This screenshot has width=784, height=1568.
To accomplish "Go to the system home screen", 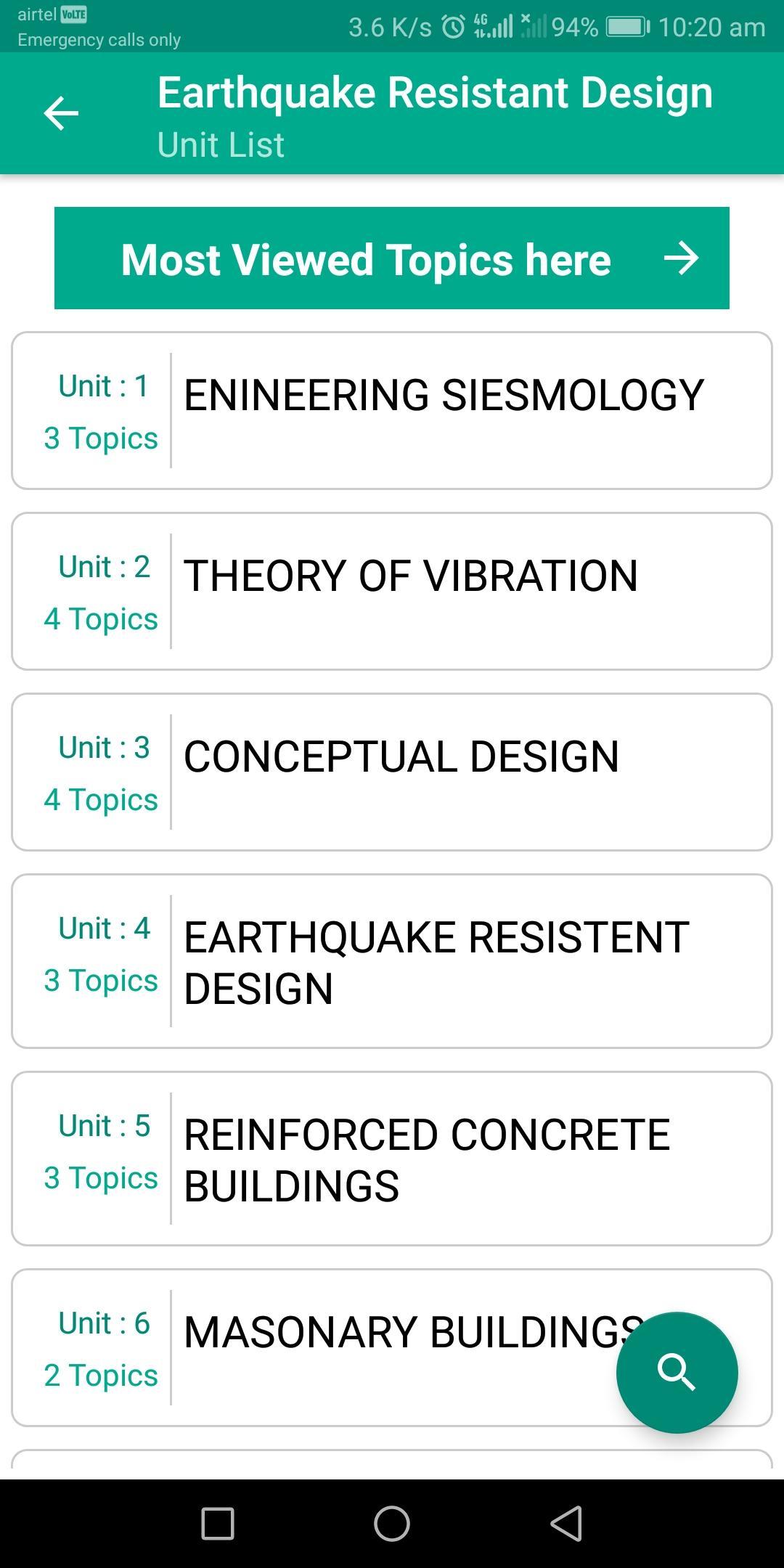I will pyautogui.click(x=392, y=1523).
